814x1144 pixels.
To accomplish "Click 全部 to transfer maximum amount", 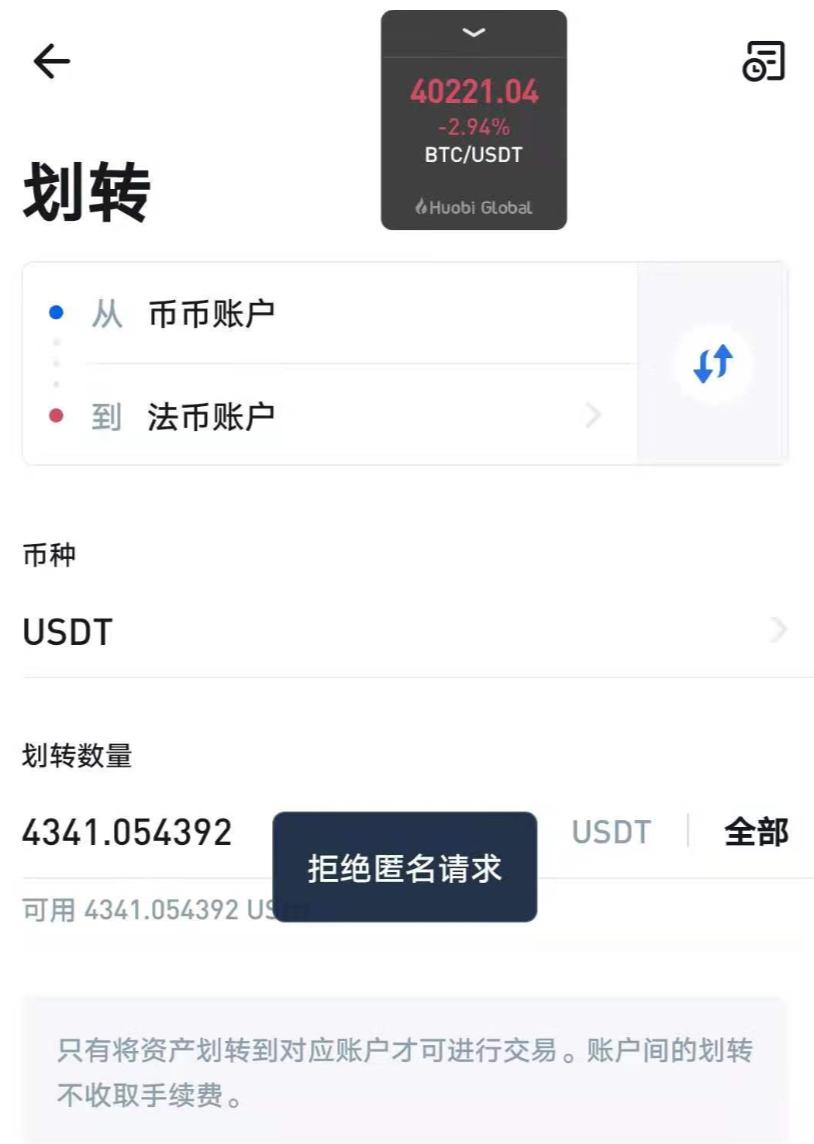I will (x=757, y=831).
